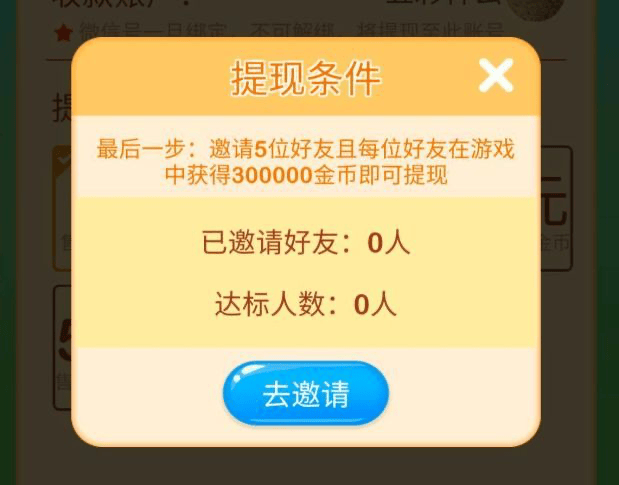This screenshot has height=485, width=619.
Task: Close the 提现条件 dialog
Action: click(x=495, y=76)
